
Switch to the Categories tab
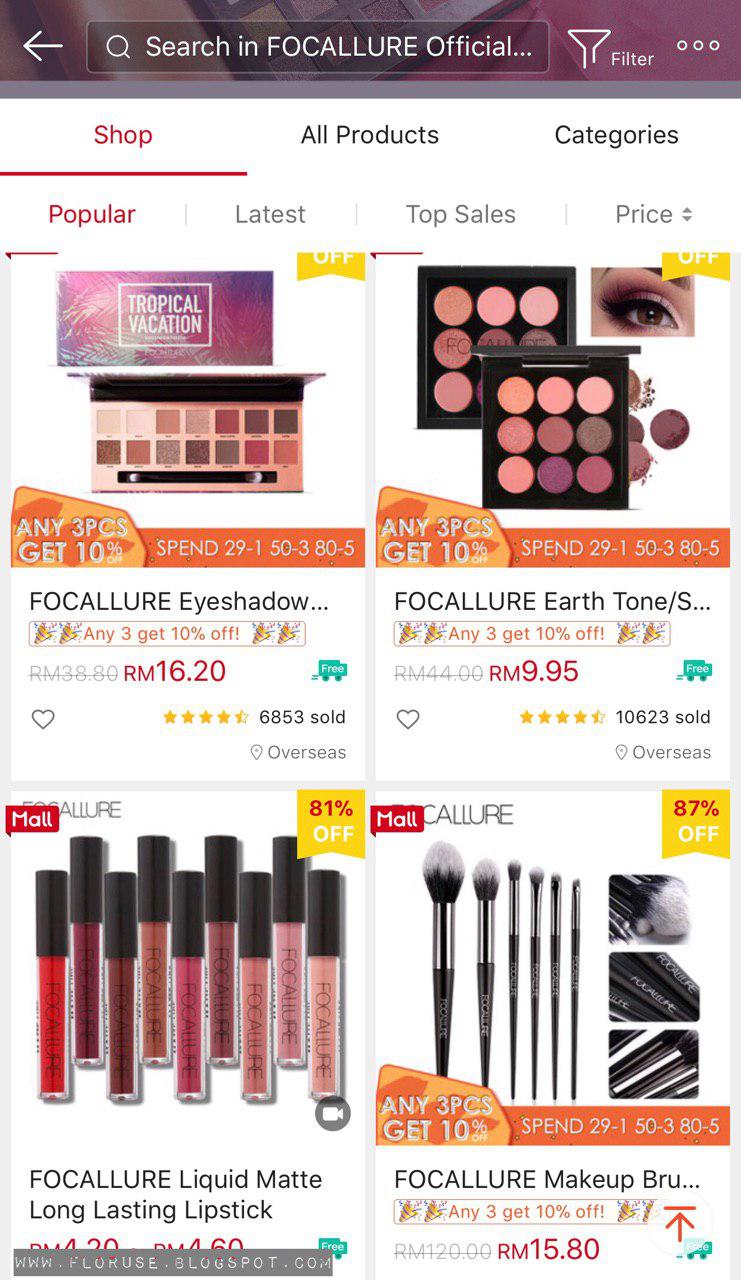pyautogui.click(x=616, y=135)
